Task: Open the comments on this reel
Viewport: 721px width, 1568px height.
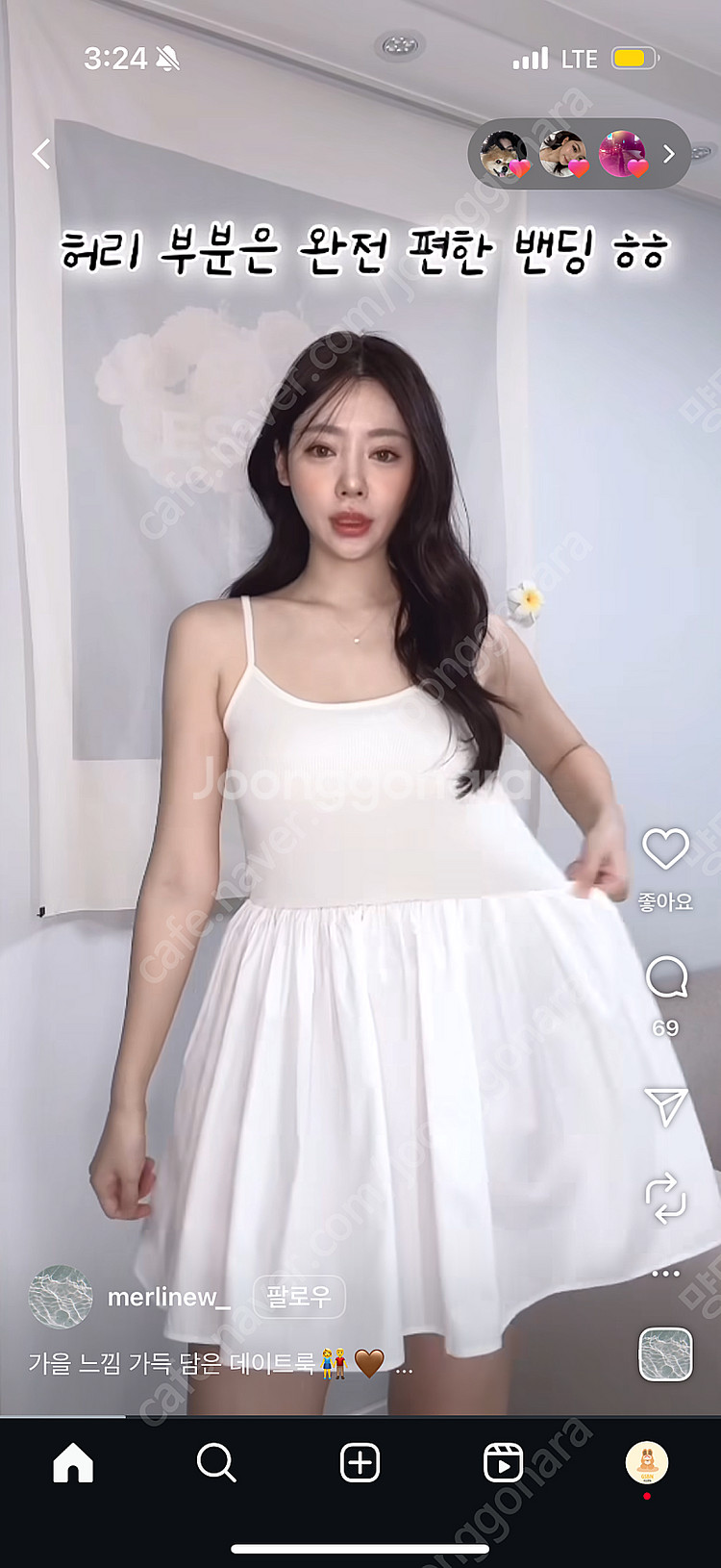Action: (665, 978)
